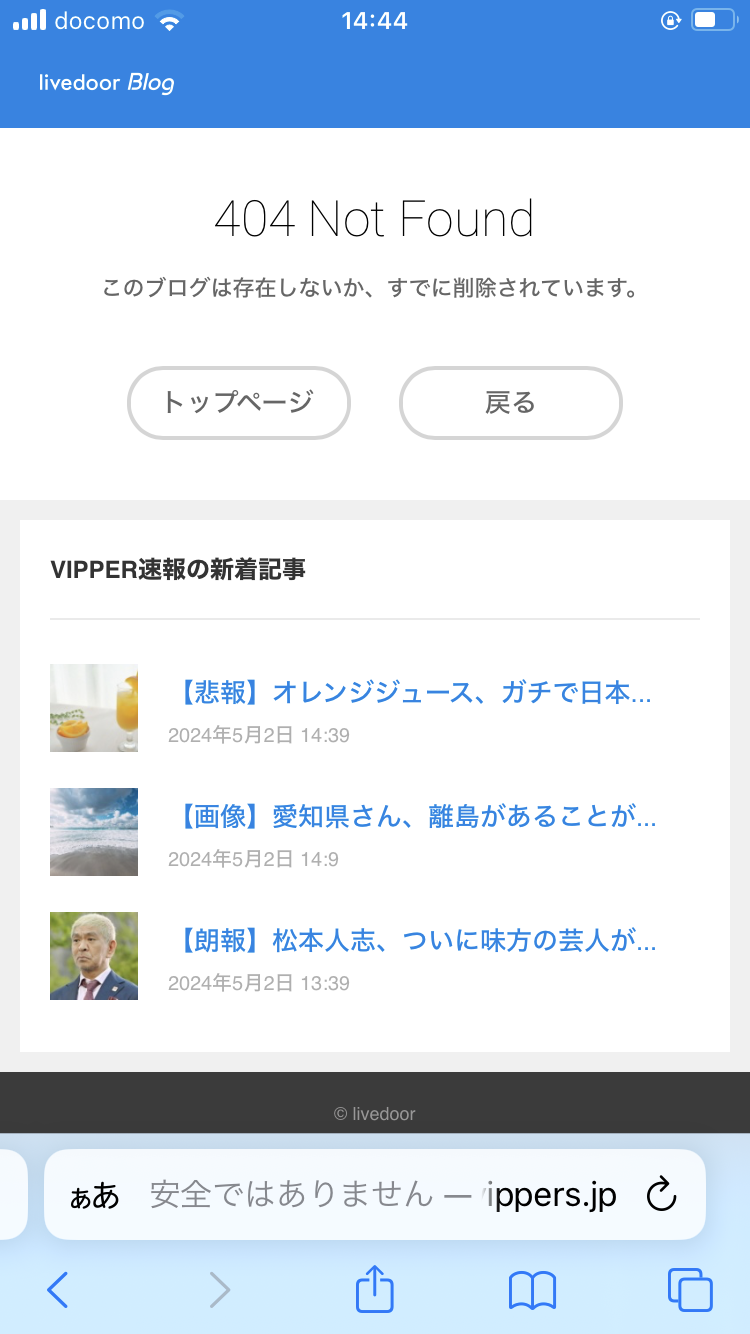Go back with Safari's back arrow
This screenshot has width=750, height=1334.
click(58, 1290)
